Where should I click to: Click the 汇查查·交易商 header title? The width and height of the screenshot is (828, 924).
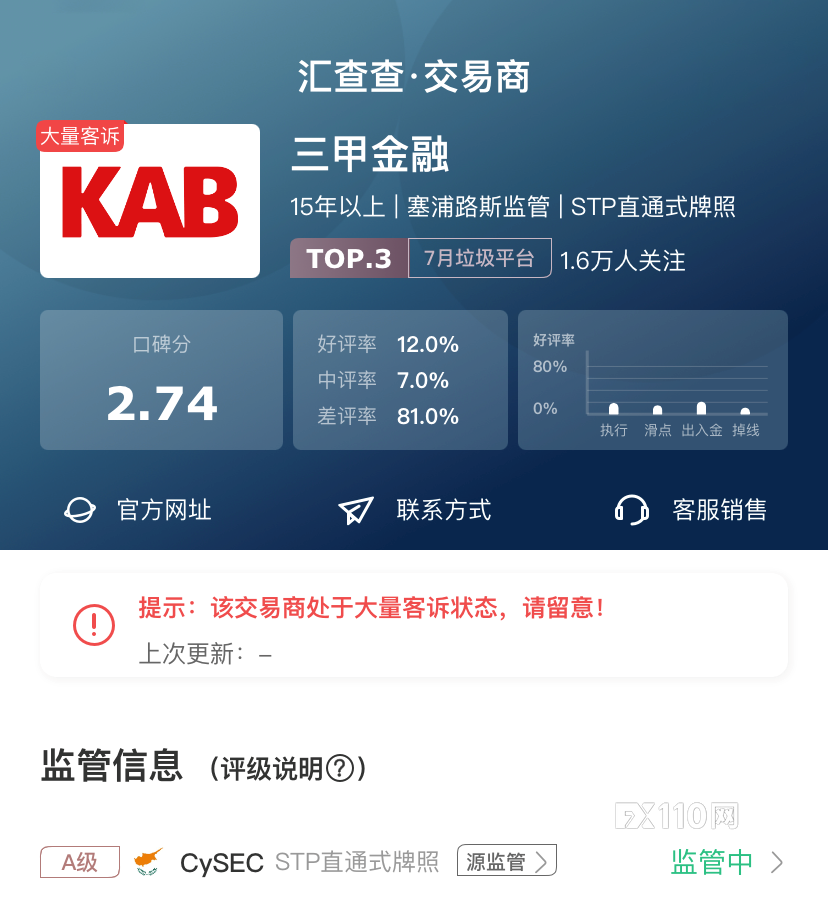click(414, 76)
